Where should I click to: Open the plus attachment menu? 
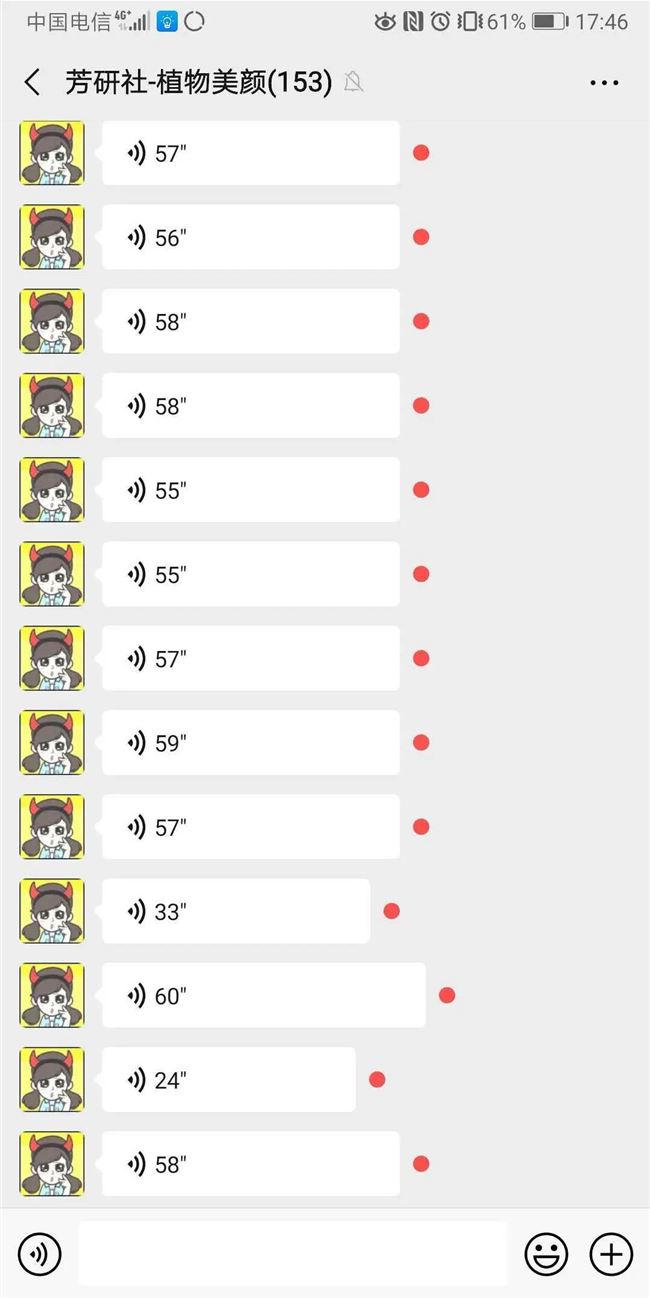(610, 1253)
